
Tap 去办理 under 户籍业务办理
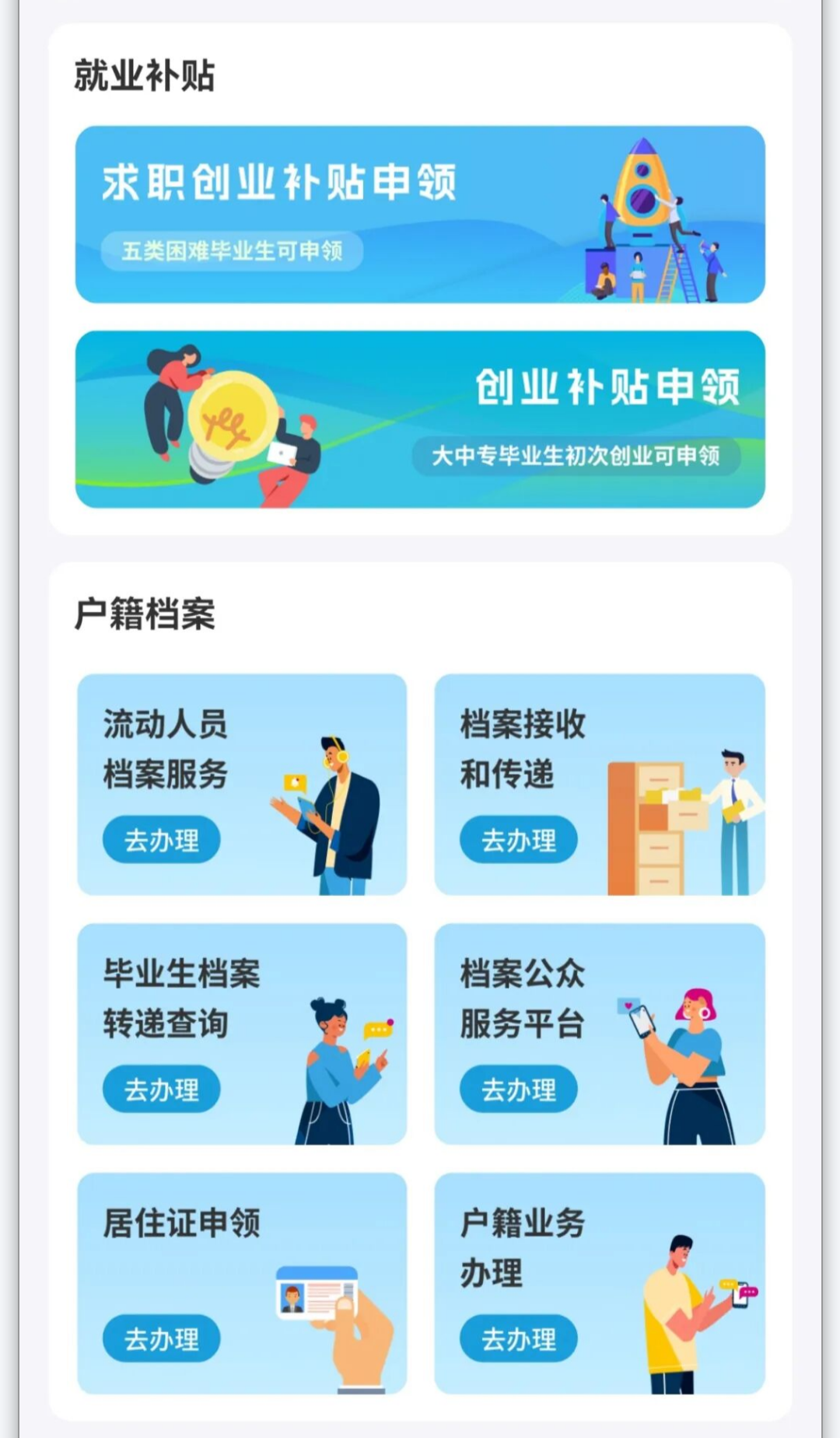point(519,1338)
